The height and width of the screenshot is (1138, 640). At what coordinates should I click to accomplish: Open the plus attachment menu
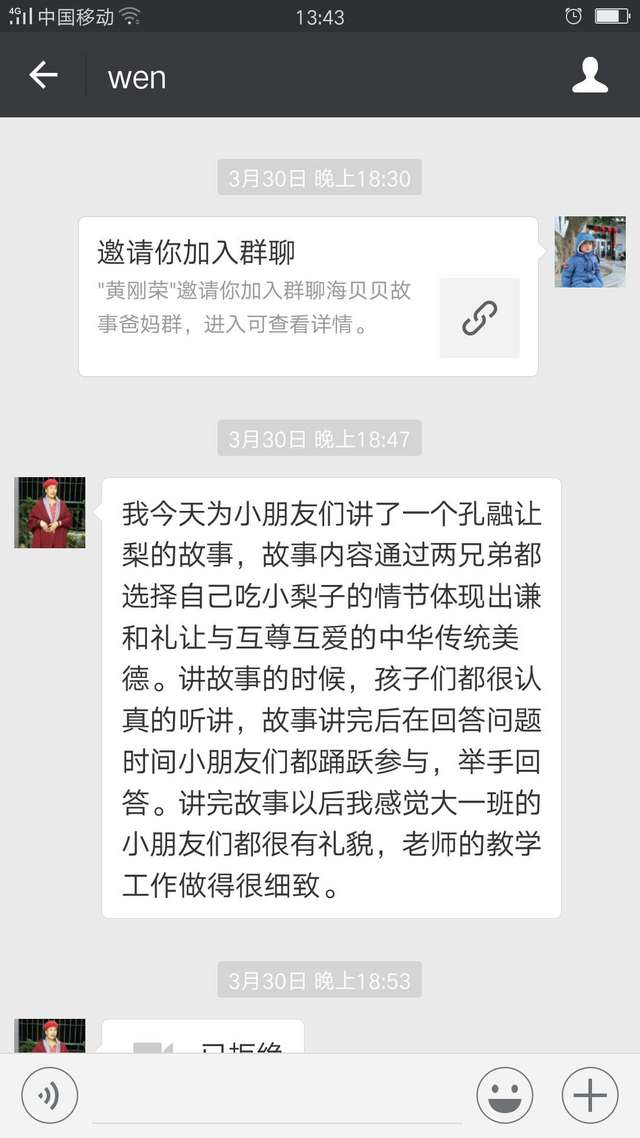click(590, 1096)
